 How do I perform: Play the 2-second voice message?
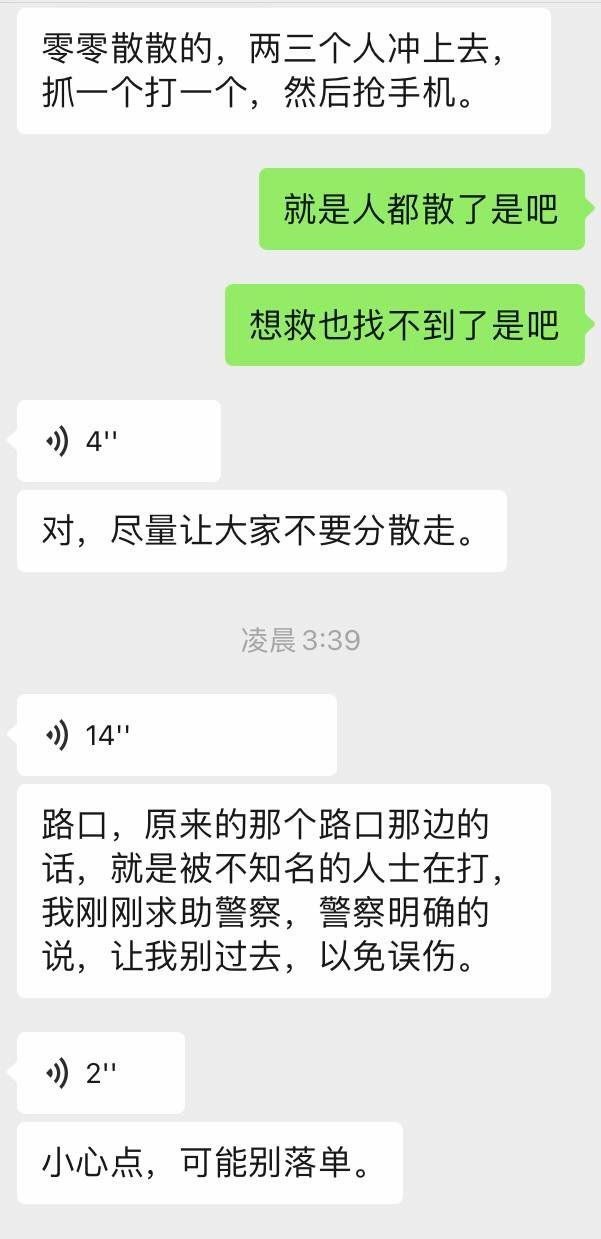click(x=100, y=1073)
